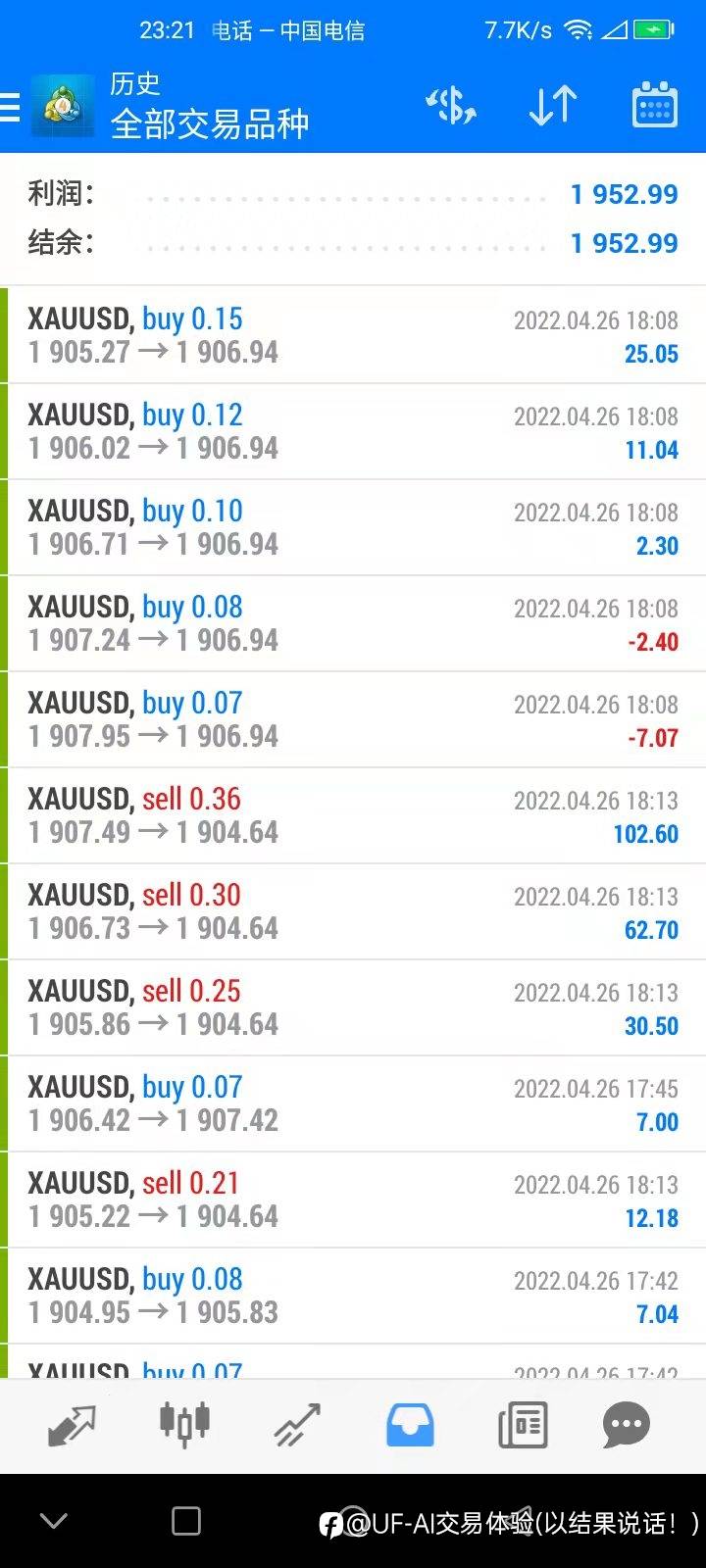Open the hamburger drawer menu

tap(10, 106)
